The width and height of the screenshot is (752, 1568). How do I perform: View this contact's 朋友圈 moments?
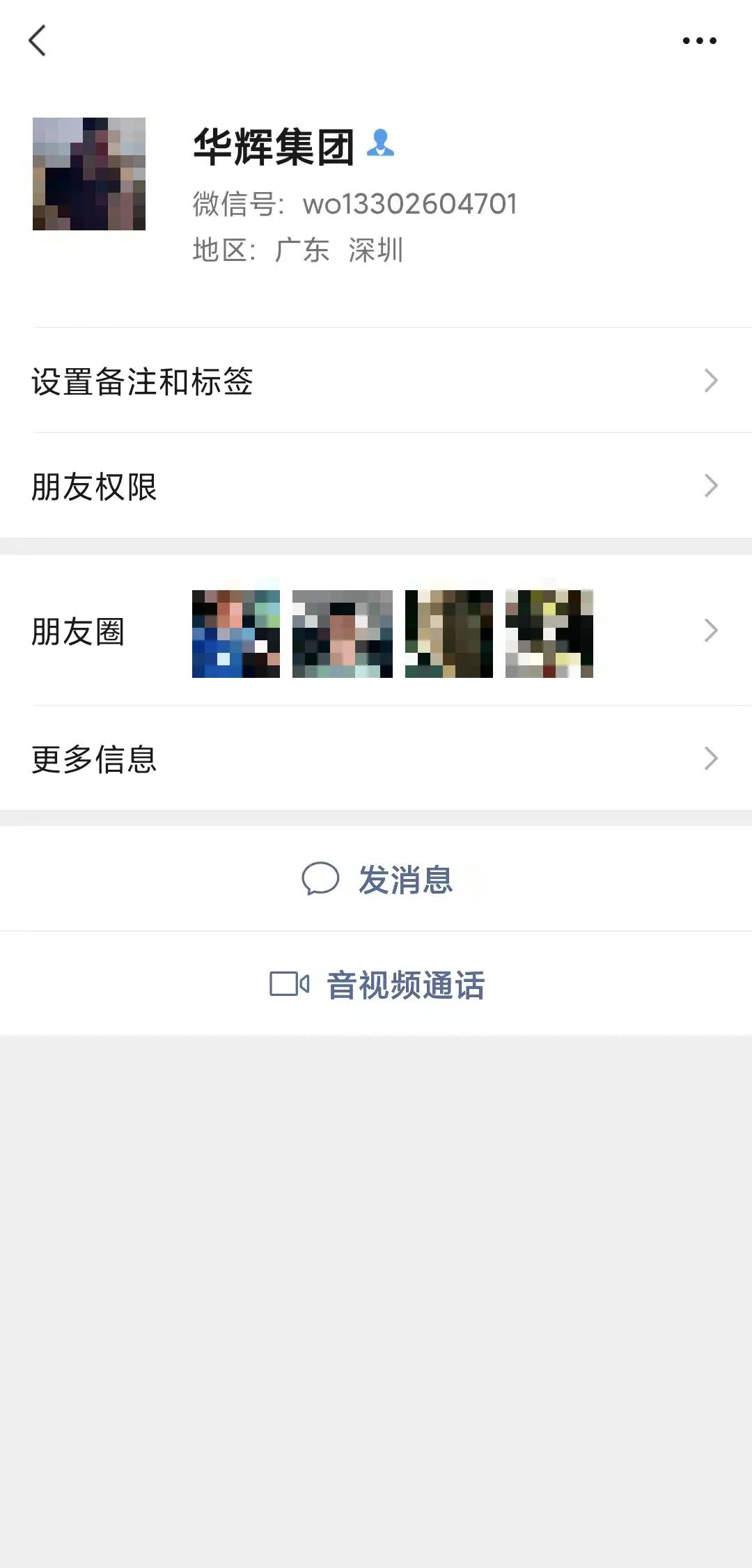[376, 632]
